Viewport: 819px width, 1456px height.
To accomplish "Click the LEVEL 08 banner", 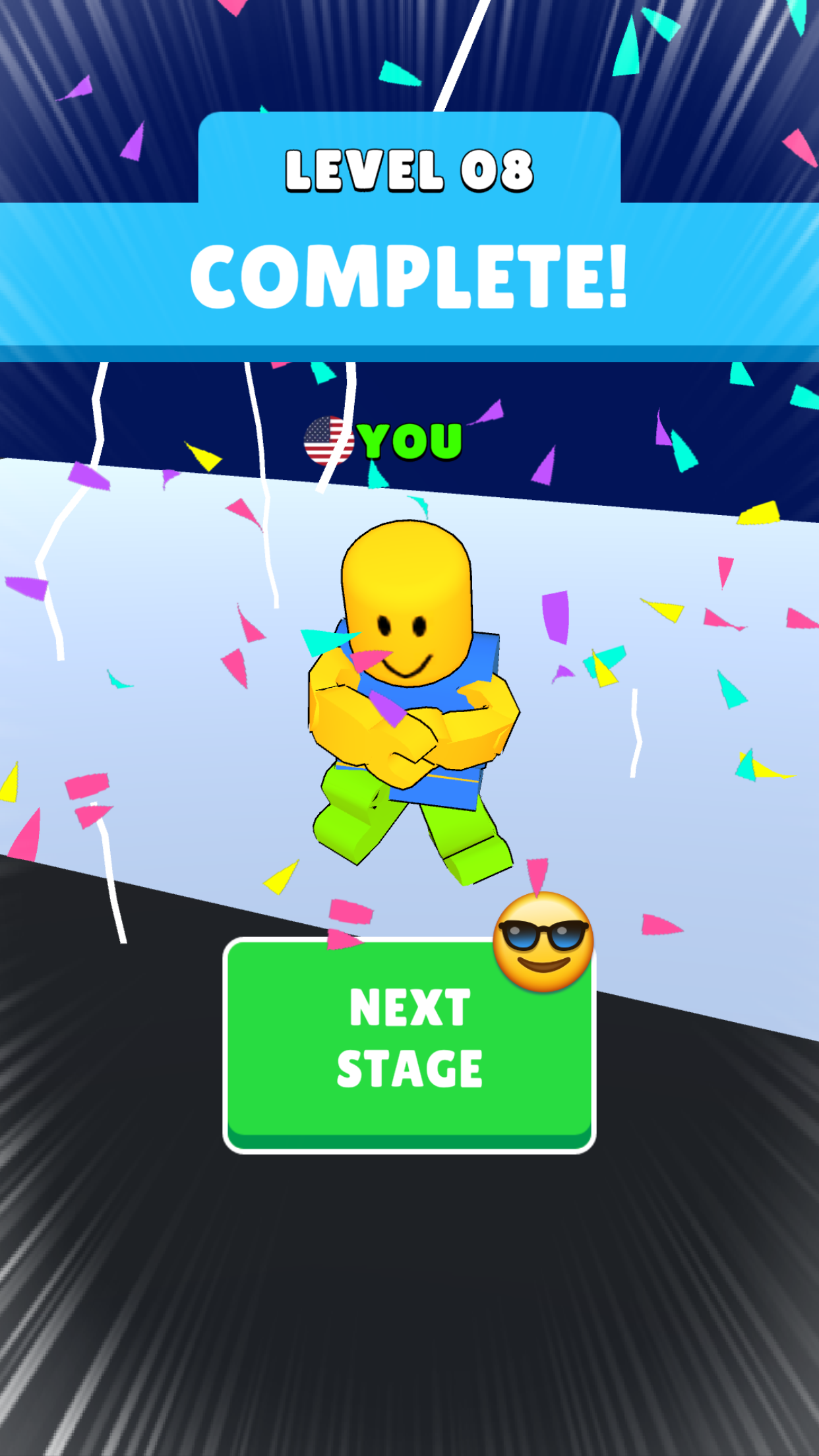I will click(x=409, y=168).
